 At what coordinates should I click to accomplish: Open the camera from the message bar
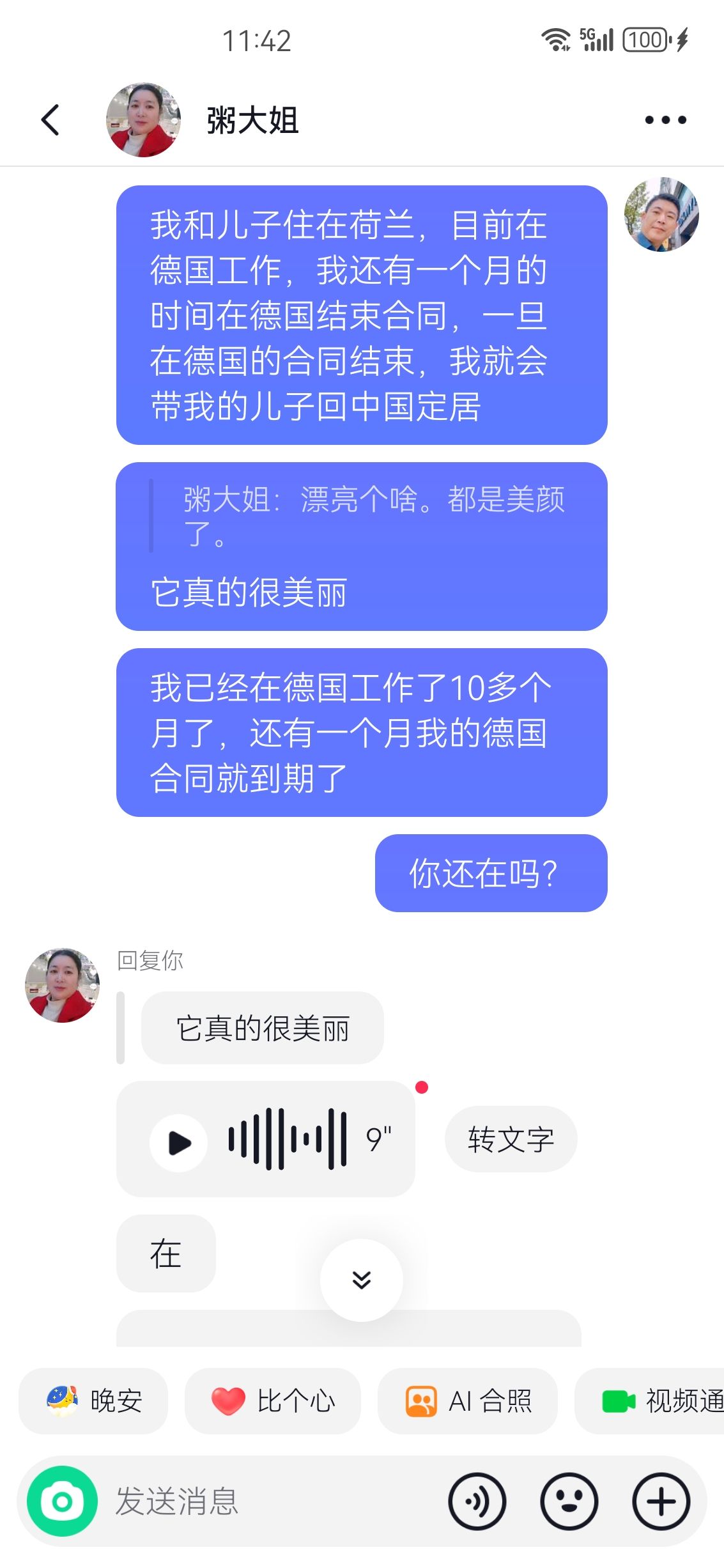62,1501
